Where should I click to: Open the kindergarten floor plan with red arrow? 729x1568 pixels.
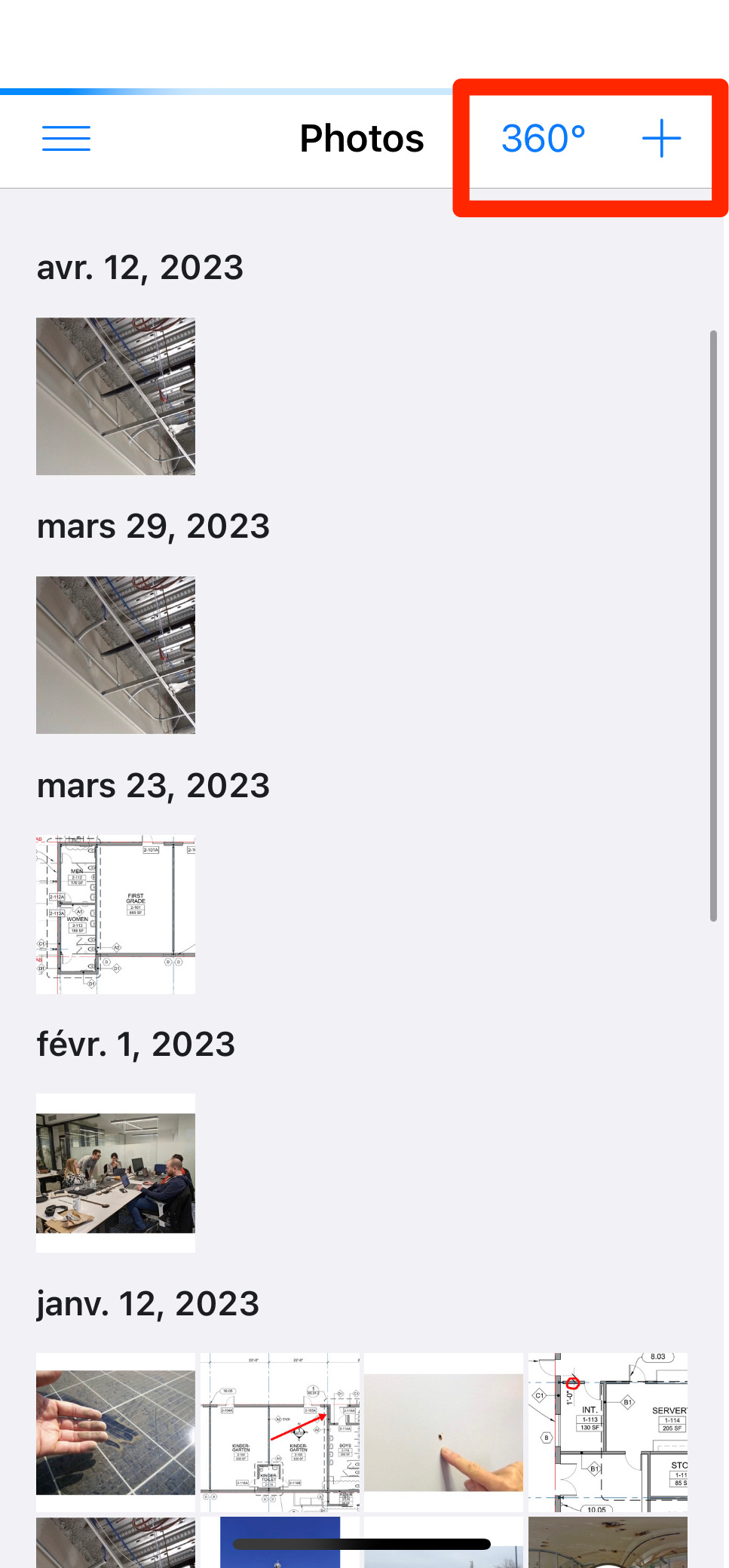coord(280,1431)
